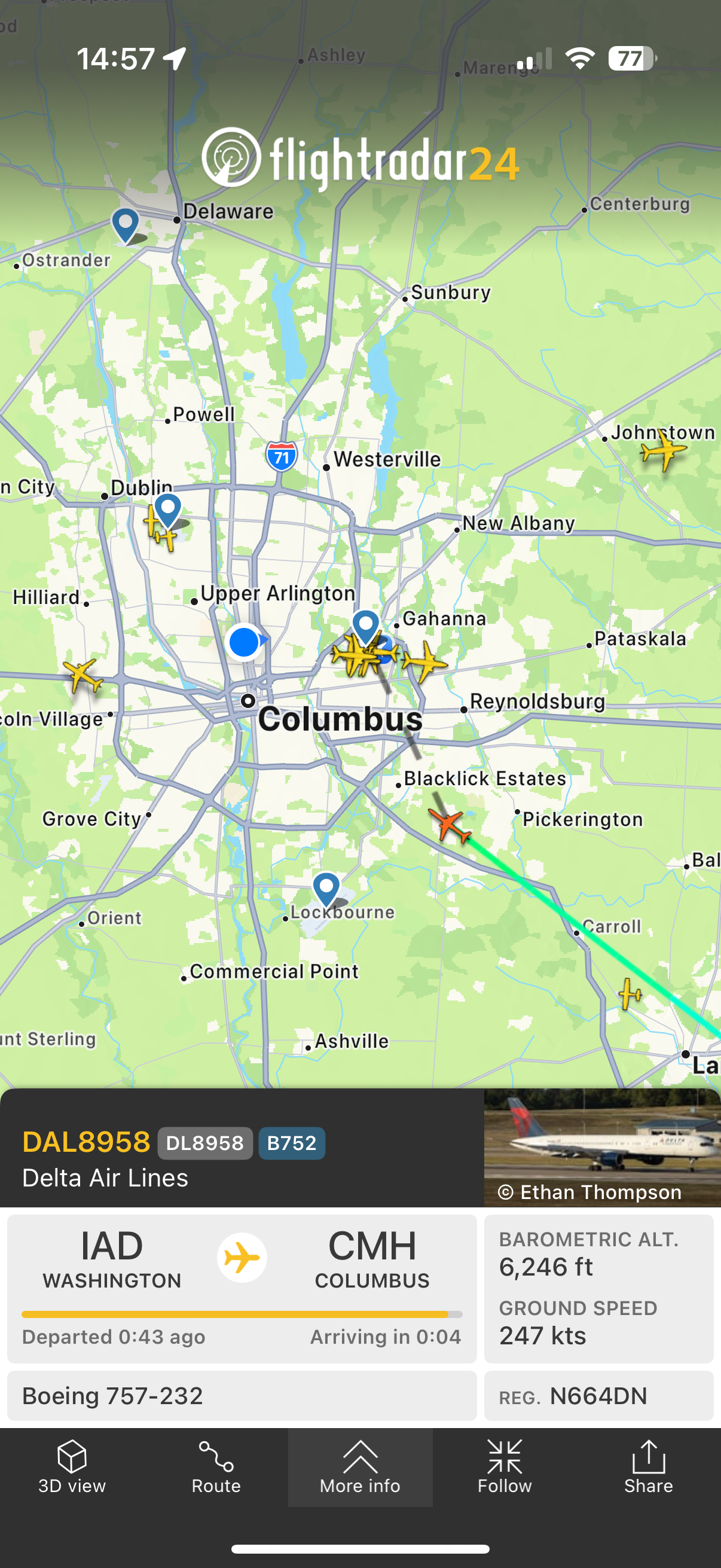Share flight DAL8958
The image size is (721, 1568).
(649, 1468)
